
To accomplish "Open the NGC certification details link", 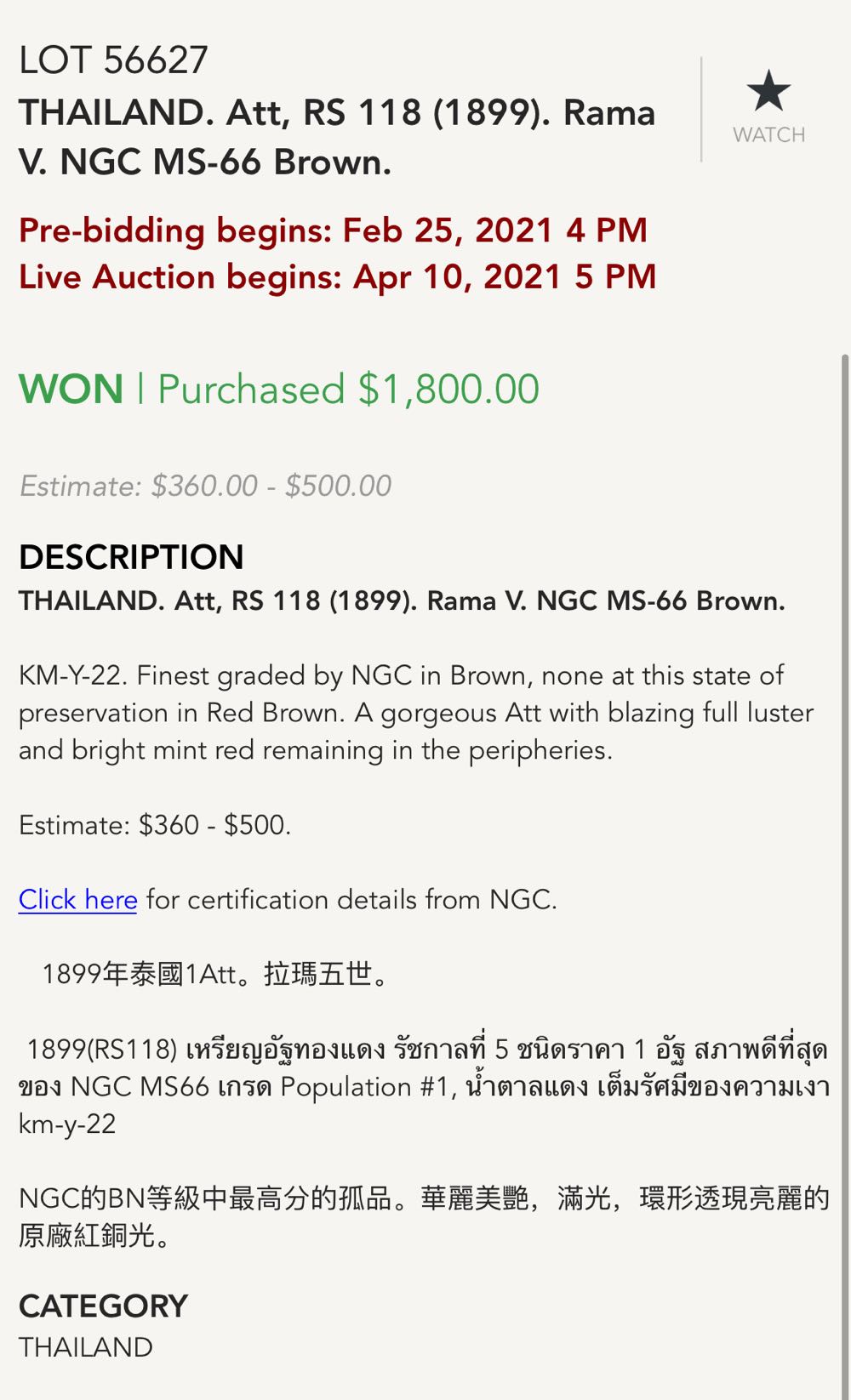I will pos(78,899).
